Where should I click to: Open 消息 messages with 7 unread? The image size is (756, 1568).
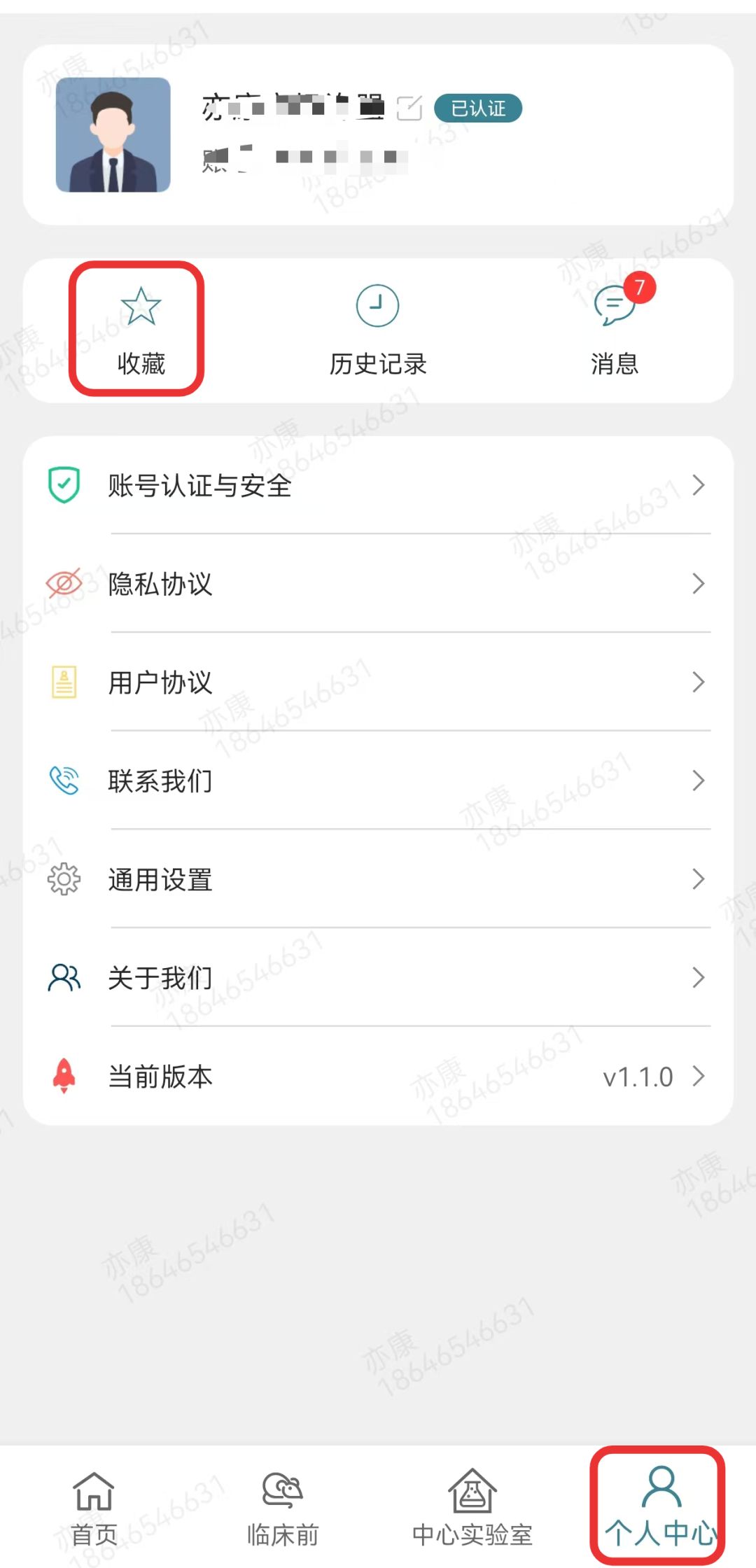pyautogui.click(x=615, y=330)
